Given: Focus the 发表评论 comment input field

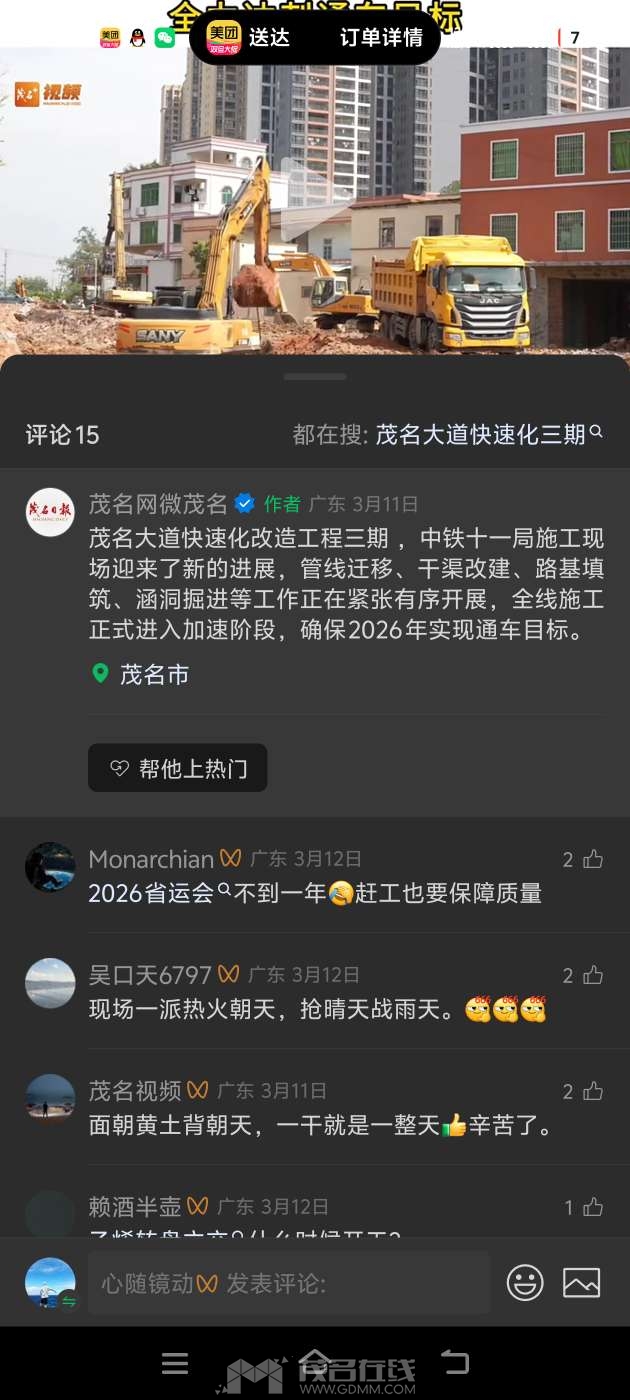Looking at the screenshot, I should (x=288, y=1283).
